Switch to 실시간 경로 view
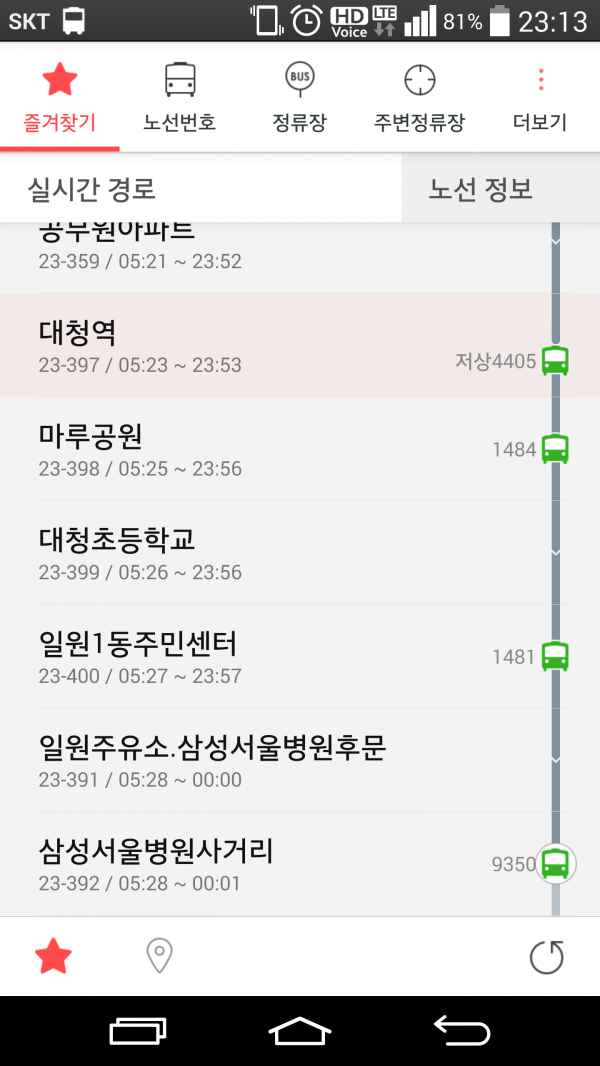This screenshot has height=1066, width=600. 200,188
